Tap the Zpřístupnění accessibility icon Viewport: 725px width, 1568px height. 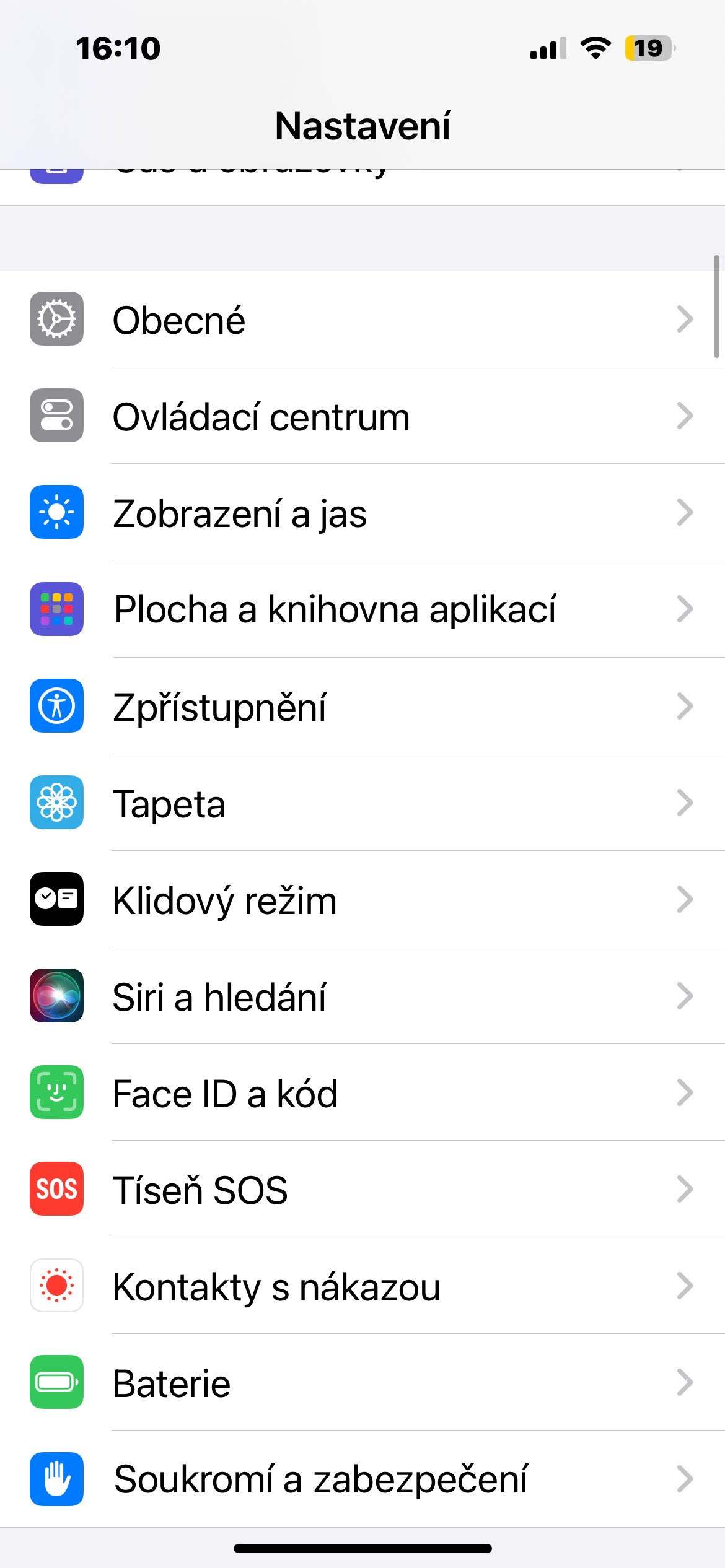coord(56,705)
